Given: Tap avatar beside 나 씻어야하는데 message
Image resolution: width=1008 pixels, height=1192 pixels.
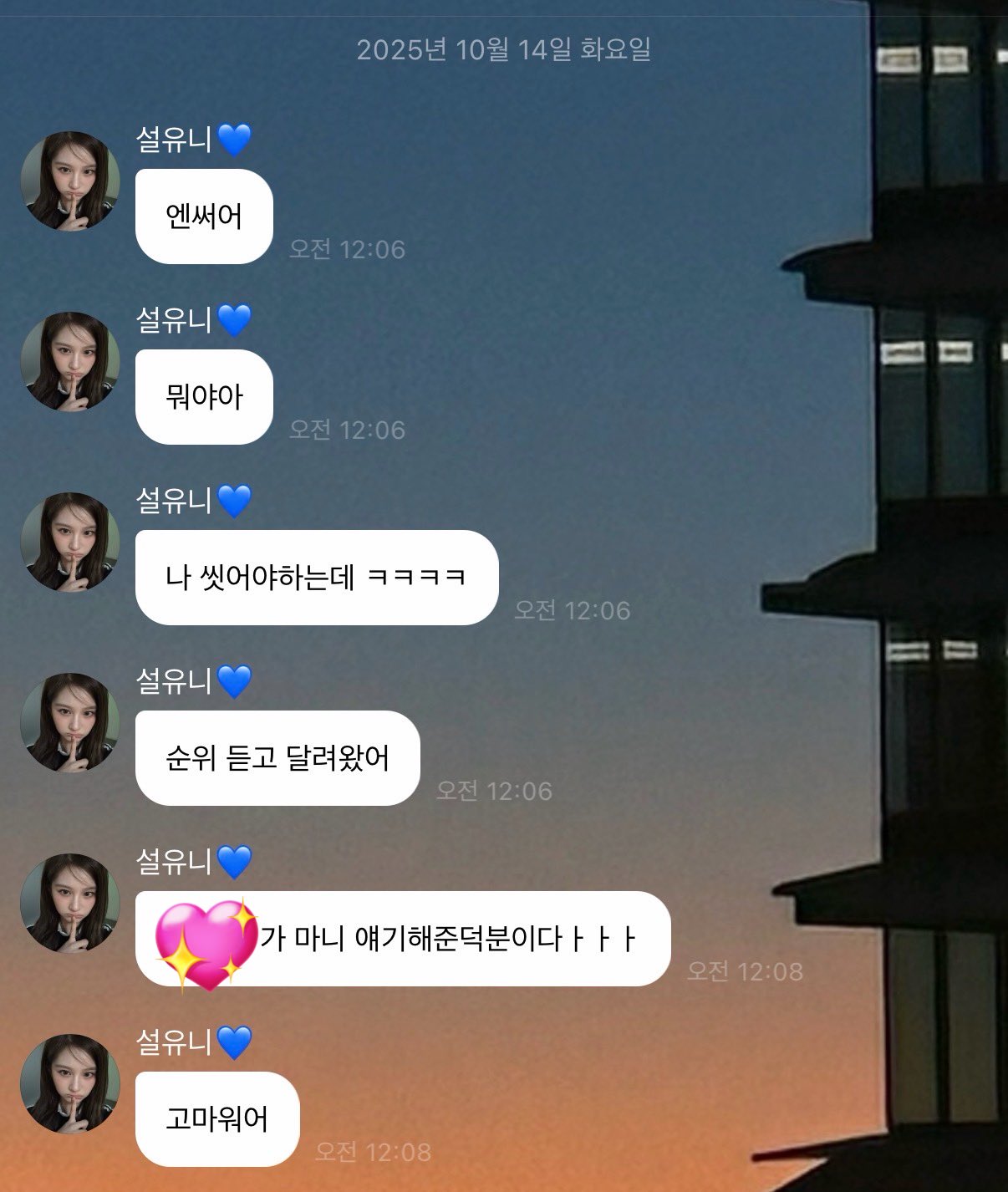Looking at the screenshot, I should point(70,542).
